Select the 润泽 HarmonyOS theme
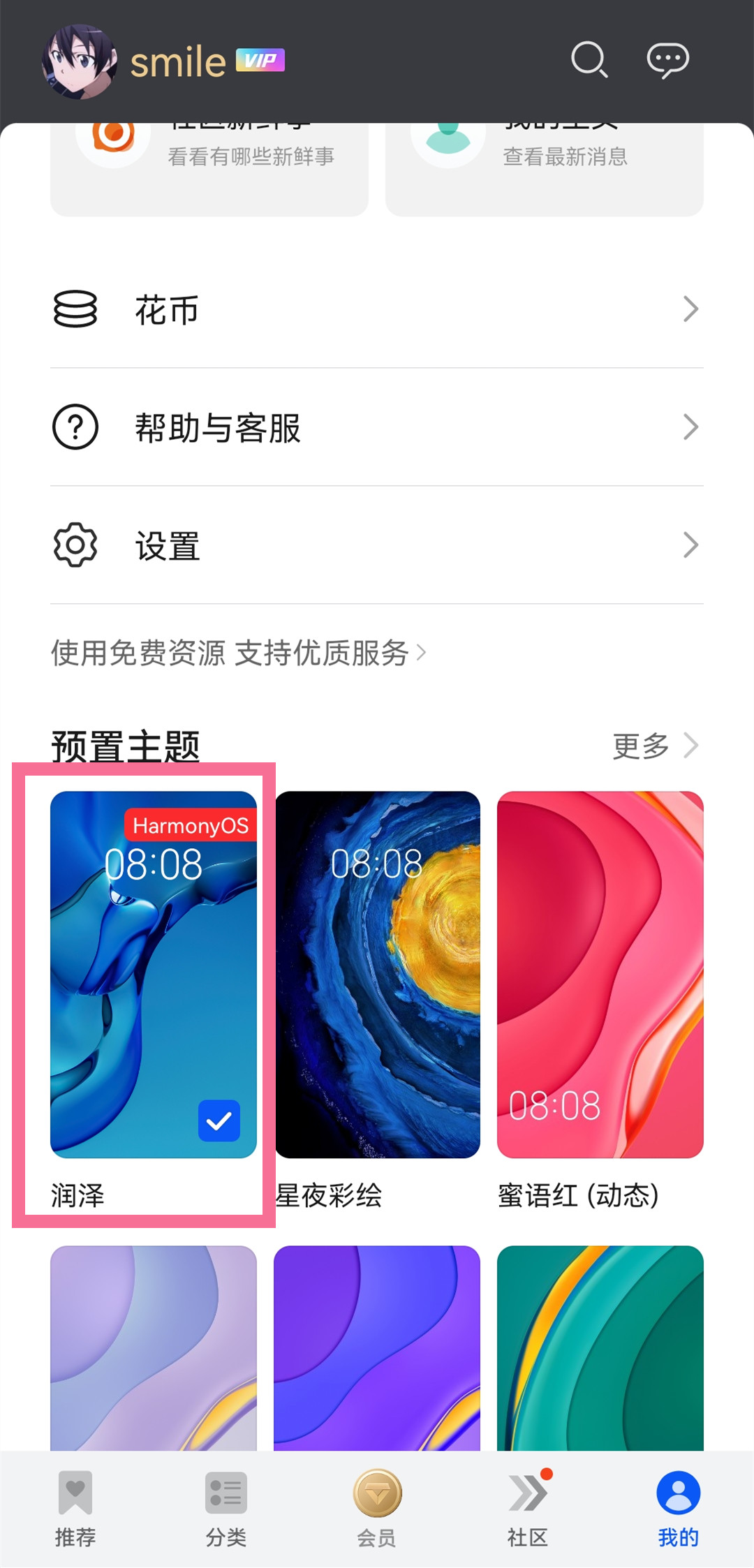Viewport: 754px width, 1568px height. [x=154, y=975]
